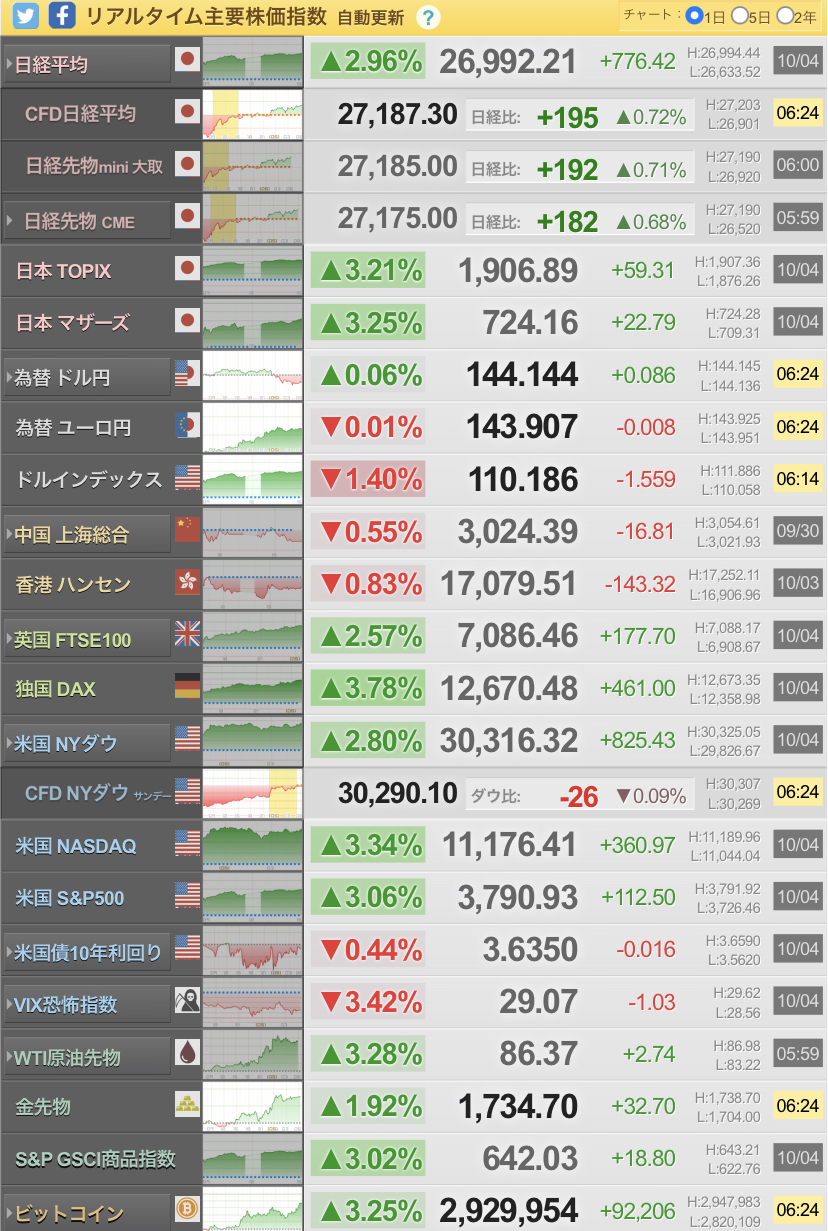This screenshot has width=828, height=1231.
Task: Open 英国 FTSE100 details
Action: [87, 639]
